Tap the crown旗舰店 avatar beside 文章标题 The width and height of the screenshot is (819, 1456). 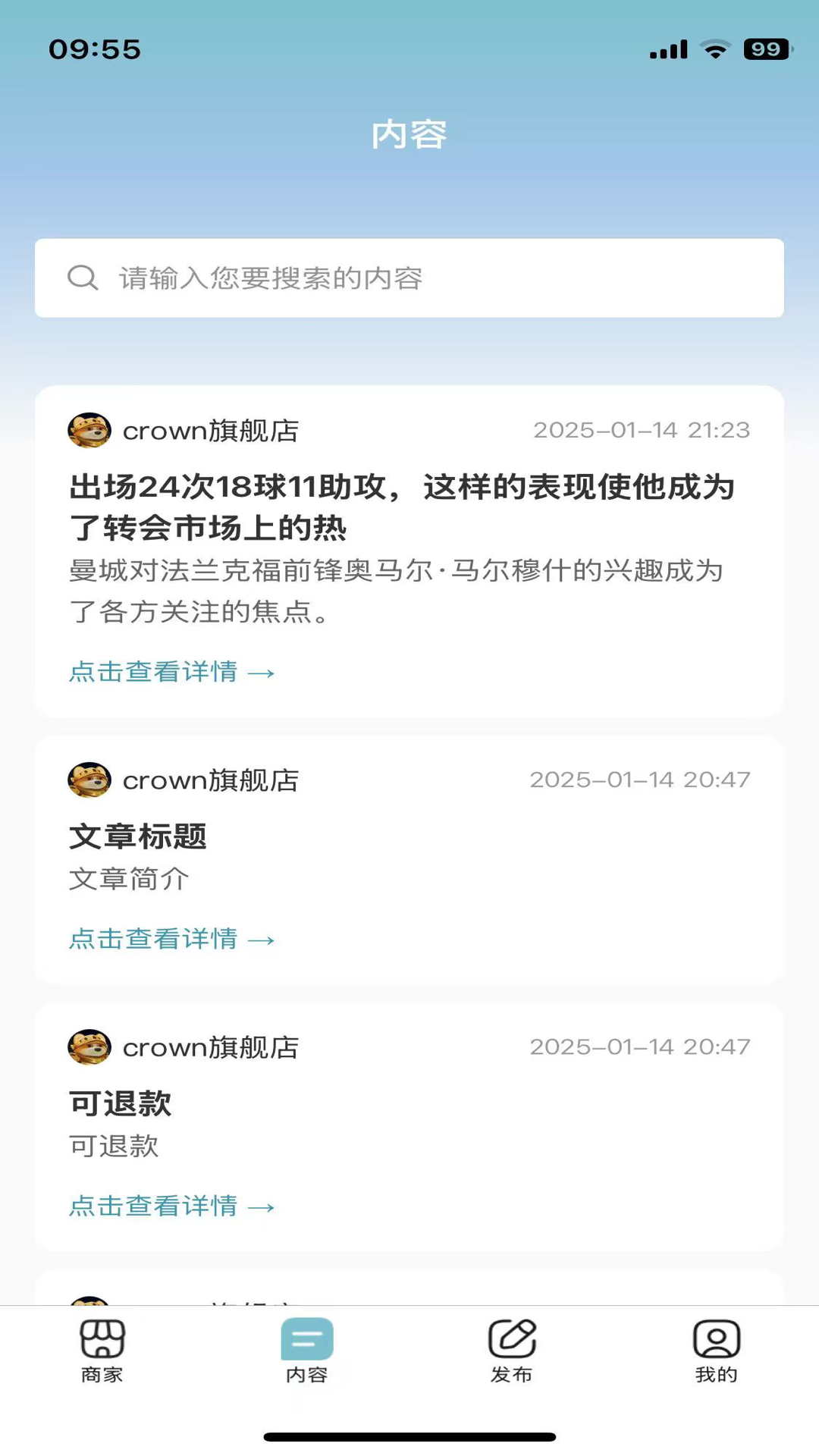(x=89, y=780)
